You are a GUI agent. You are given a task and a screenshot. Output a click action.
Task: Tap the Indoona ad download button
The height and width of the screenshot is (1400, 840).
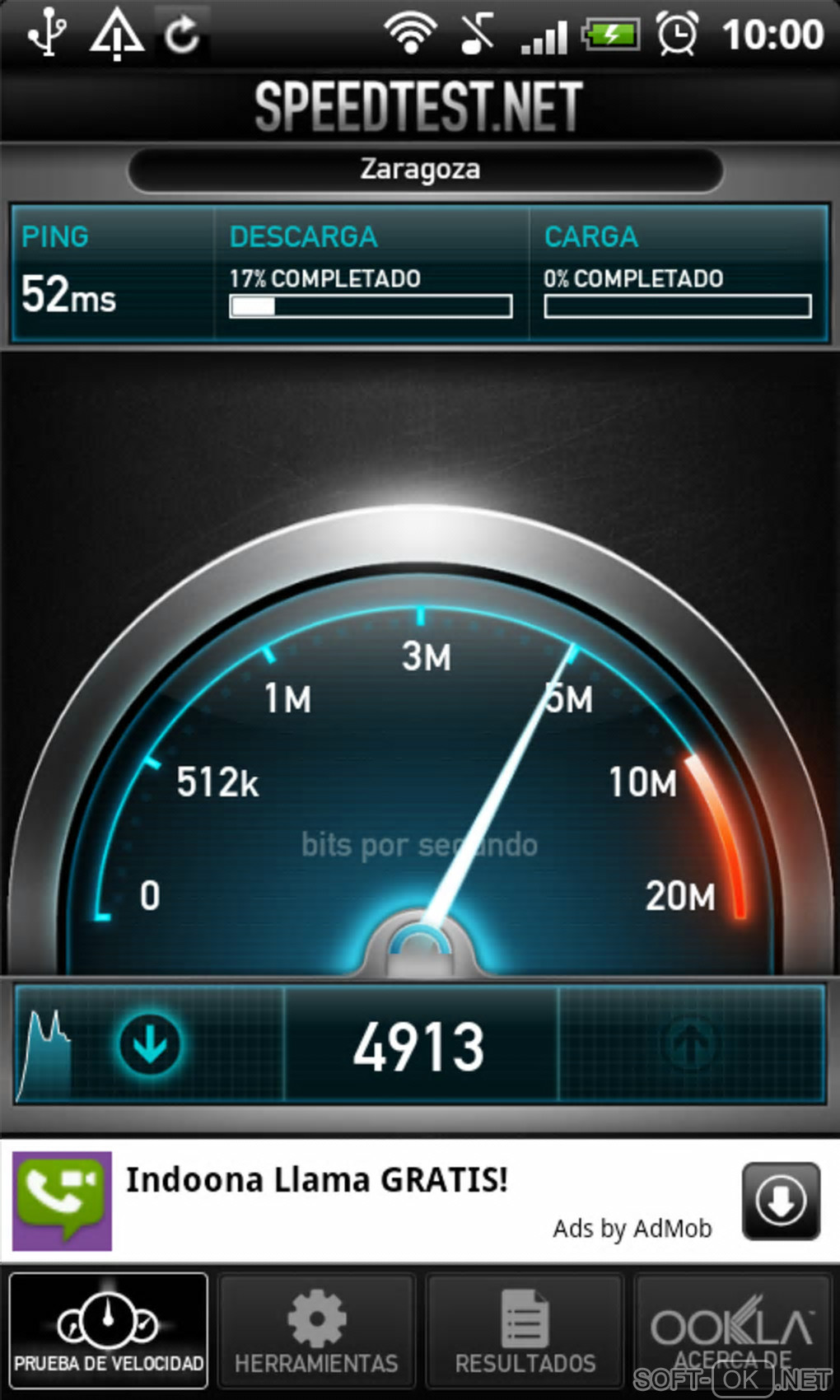(780, 1202)
